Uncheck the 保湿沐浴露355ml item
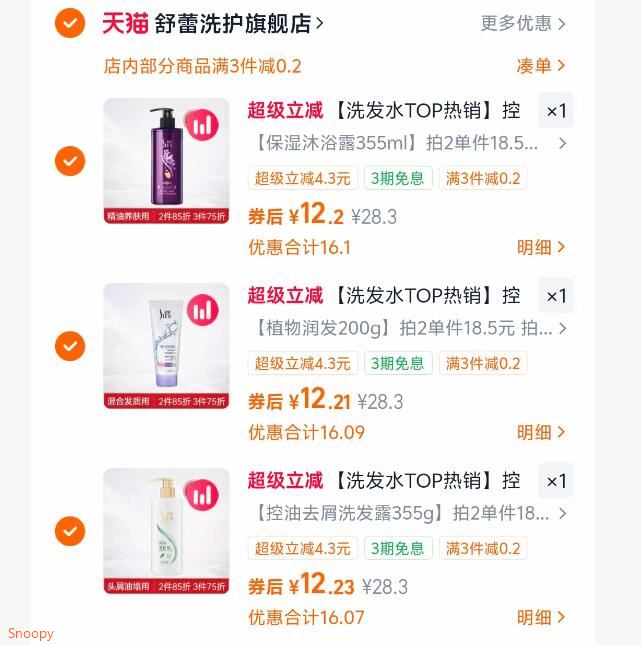 [x=70, y=160]
